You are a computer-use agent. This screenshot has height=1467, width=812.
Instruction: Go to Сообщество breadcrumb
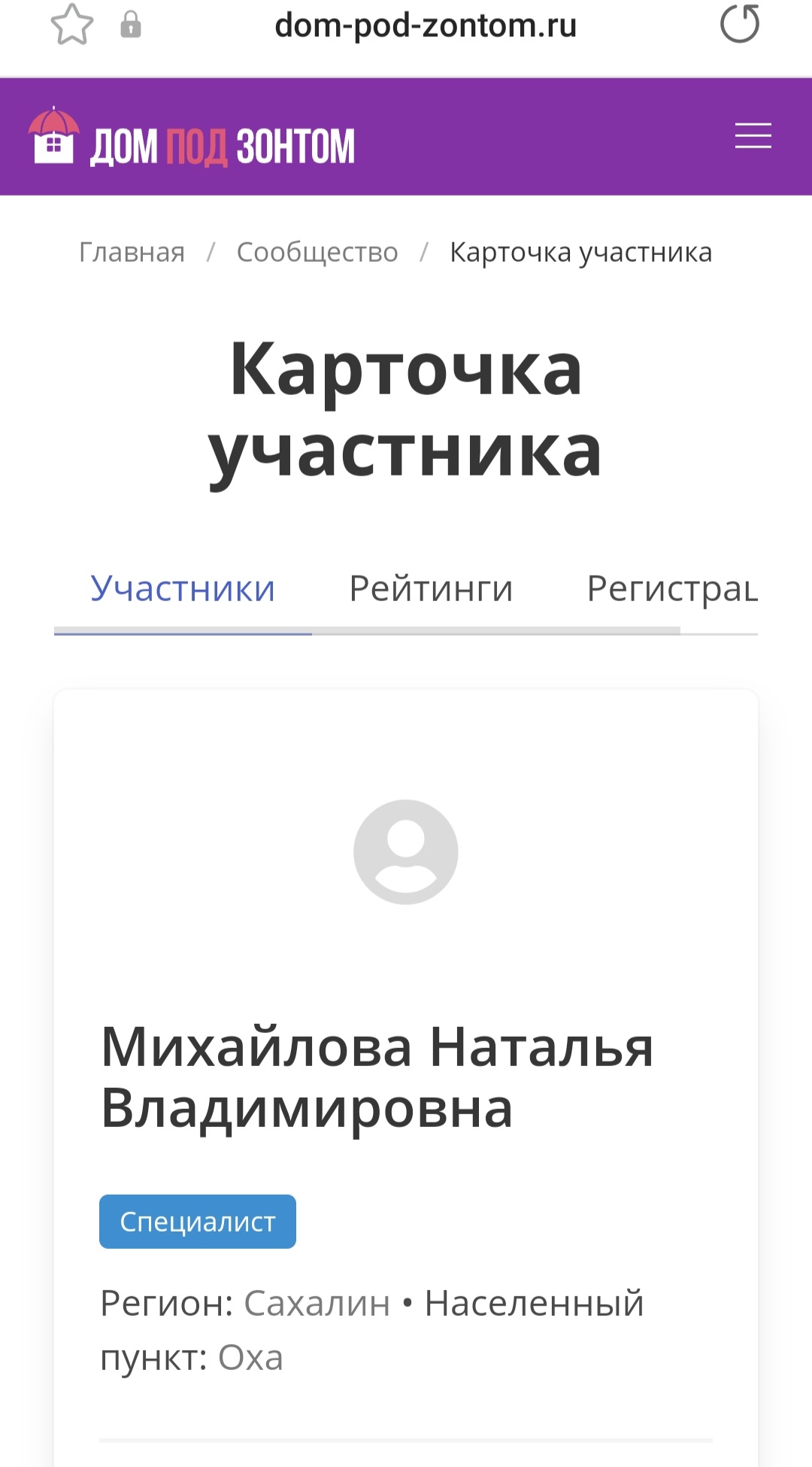[x=317, y=252]
